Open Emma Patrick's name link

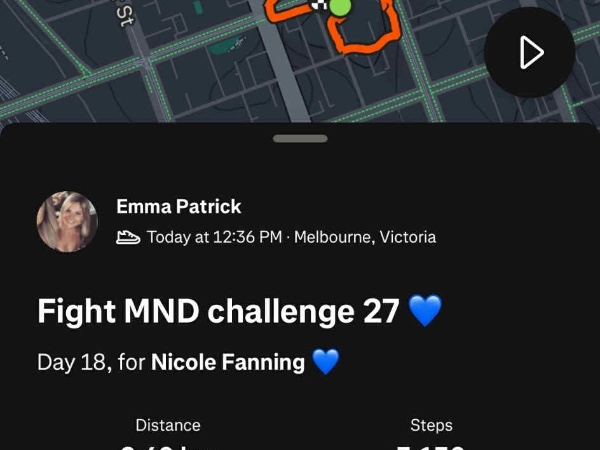click(179, 207)
